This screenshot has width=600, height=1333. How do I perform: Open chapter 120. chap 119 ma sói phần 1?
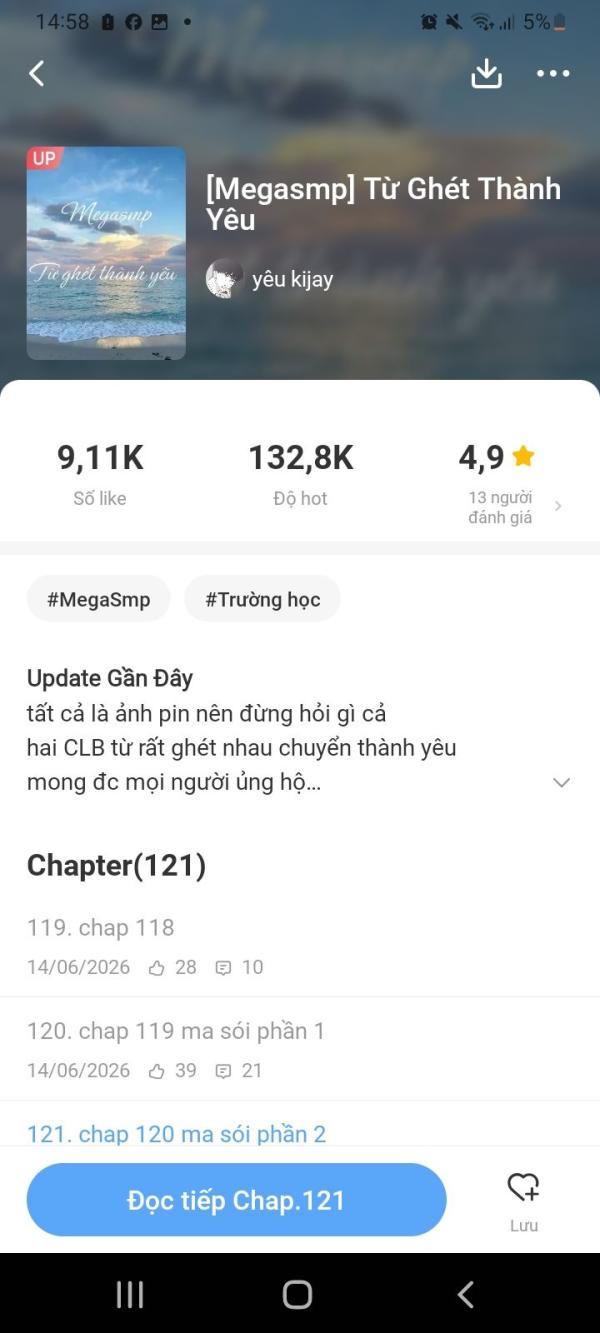pos(300,1049)
